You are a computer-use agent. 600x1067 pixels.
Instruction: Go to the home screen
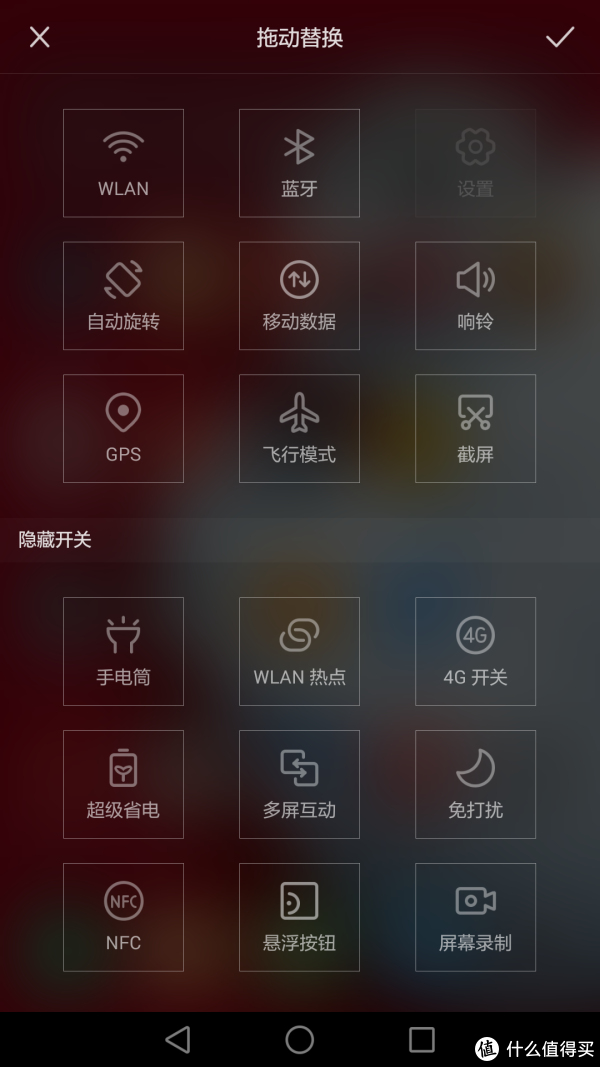click(x=299, y=1040)
